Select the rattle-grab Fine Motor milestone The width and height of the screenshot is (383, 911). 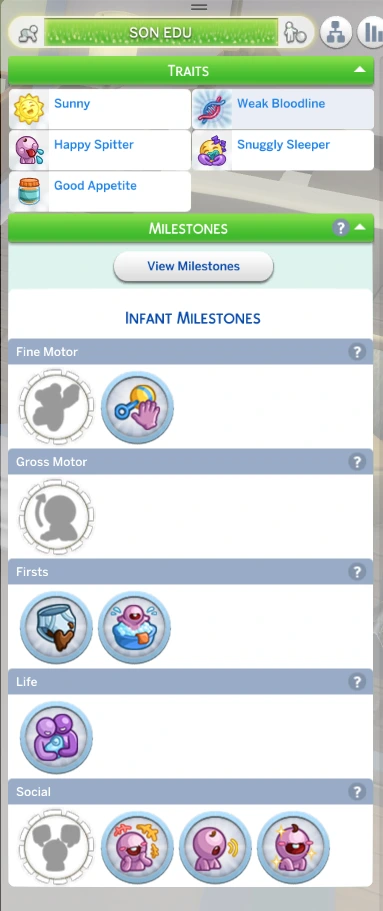pyautogui.click(x=137, y=407)
